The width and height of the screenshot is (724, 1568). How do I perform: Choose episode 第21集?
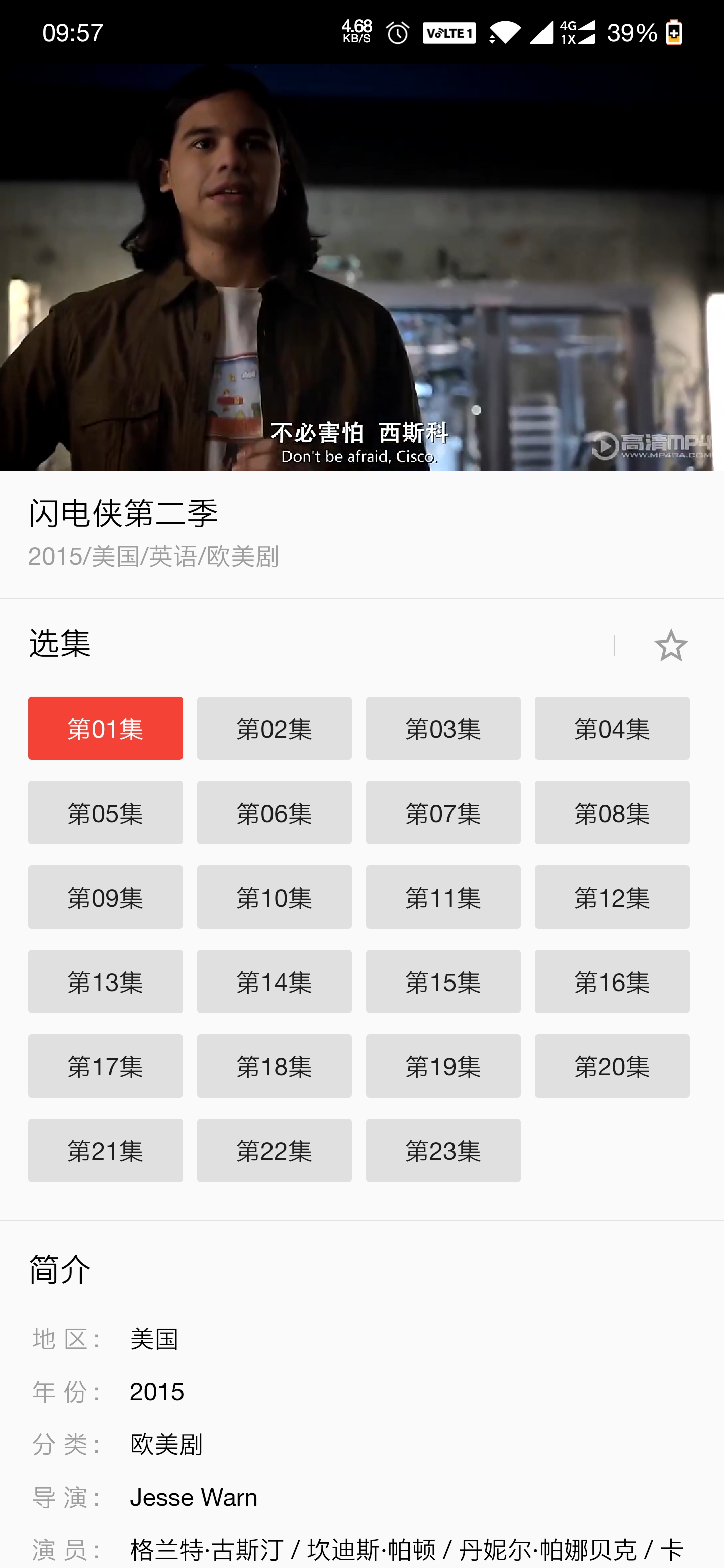pos(106,1150)
